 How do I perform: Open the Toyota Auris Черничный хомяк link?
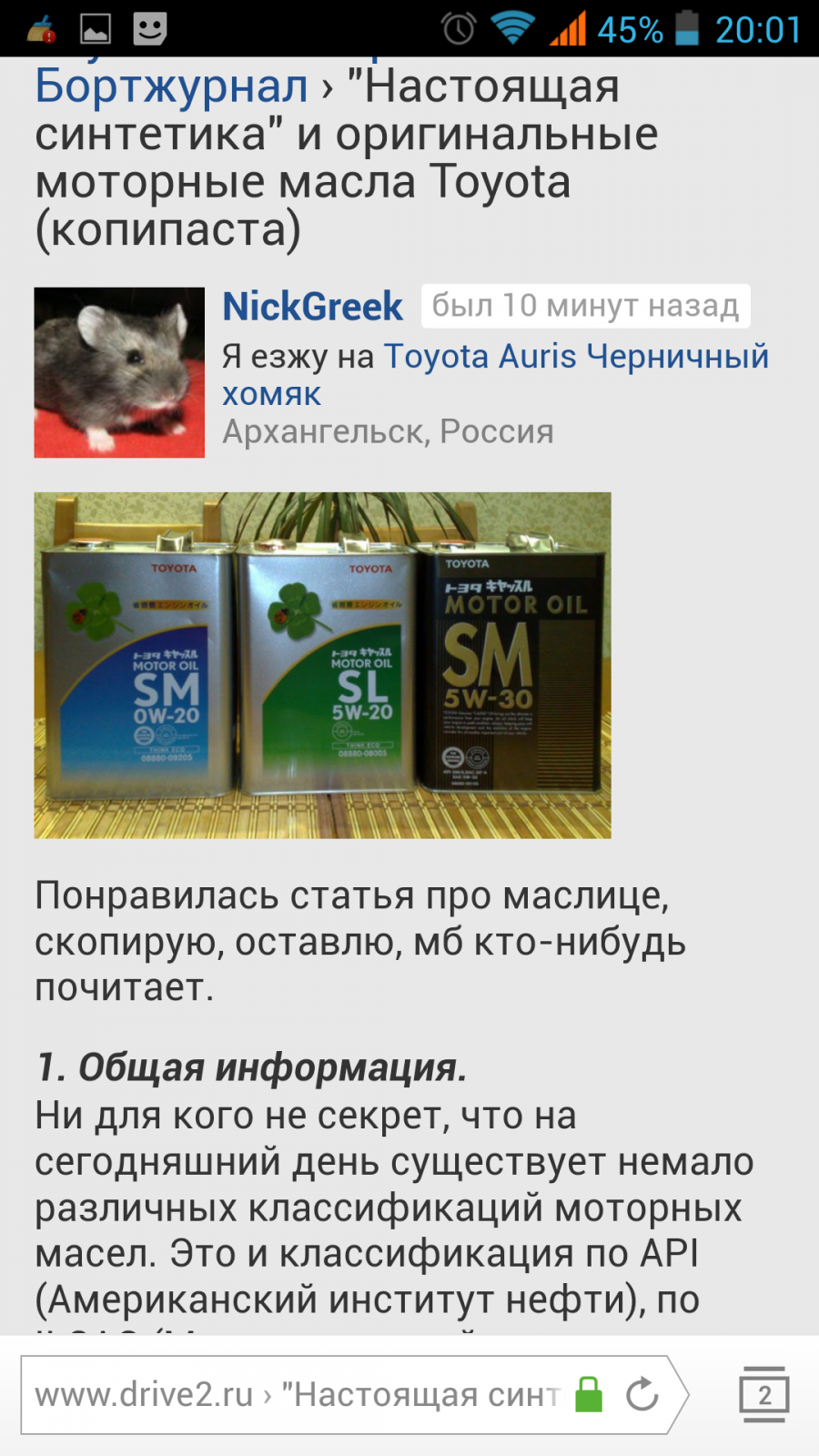pos(496,375)
